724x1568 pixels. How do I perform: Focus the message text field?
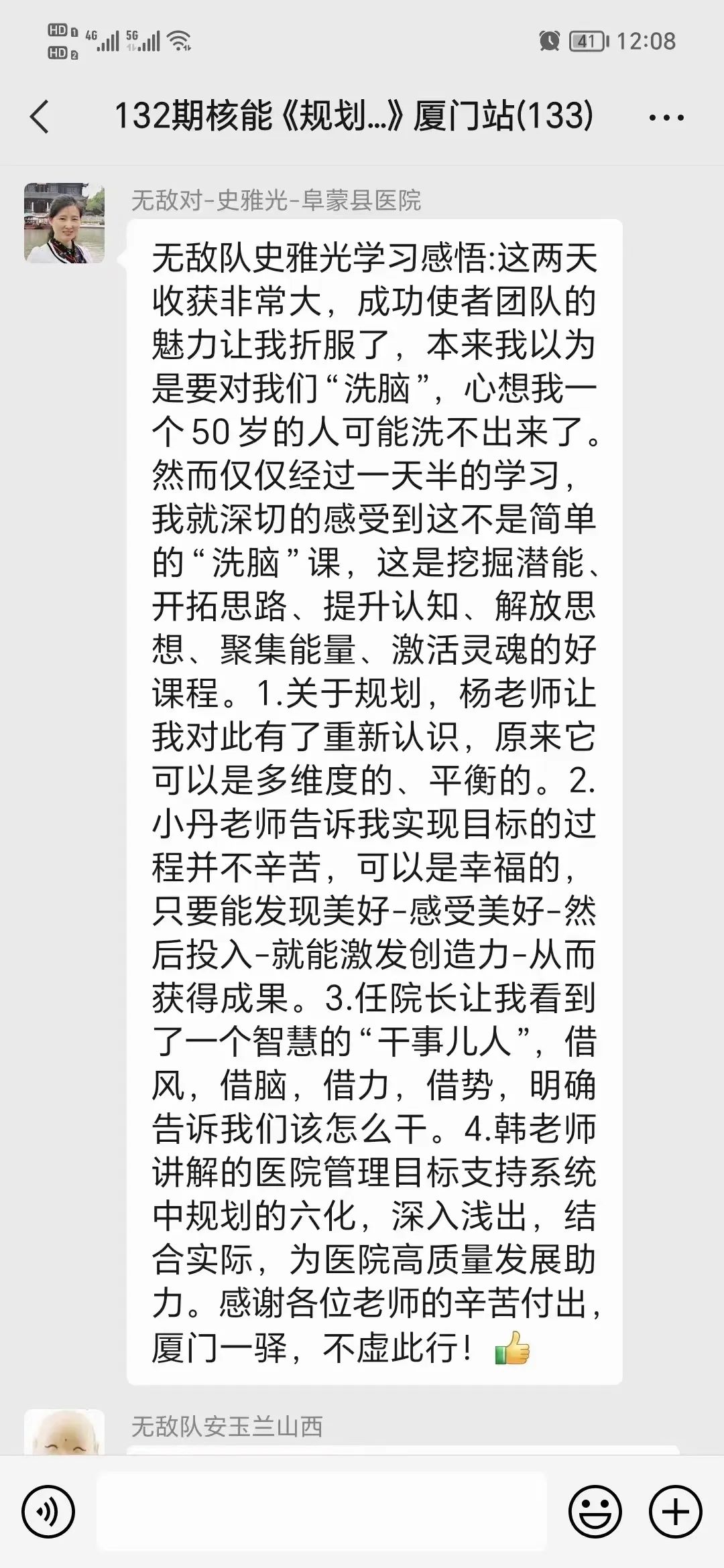pyautogui.click(x=322, y=1512)
